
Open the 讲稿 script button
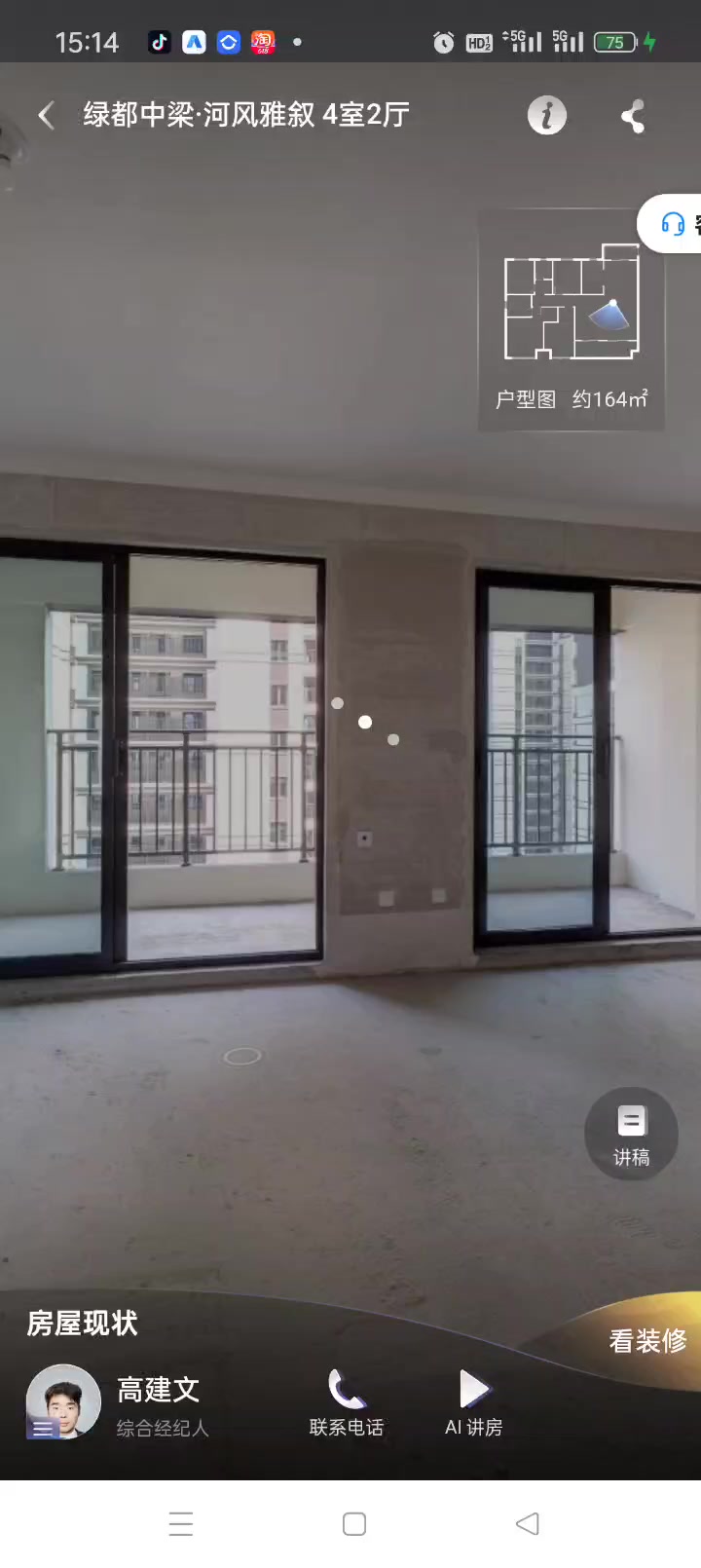tap(631, 1135)
